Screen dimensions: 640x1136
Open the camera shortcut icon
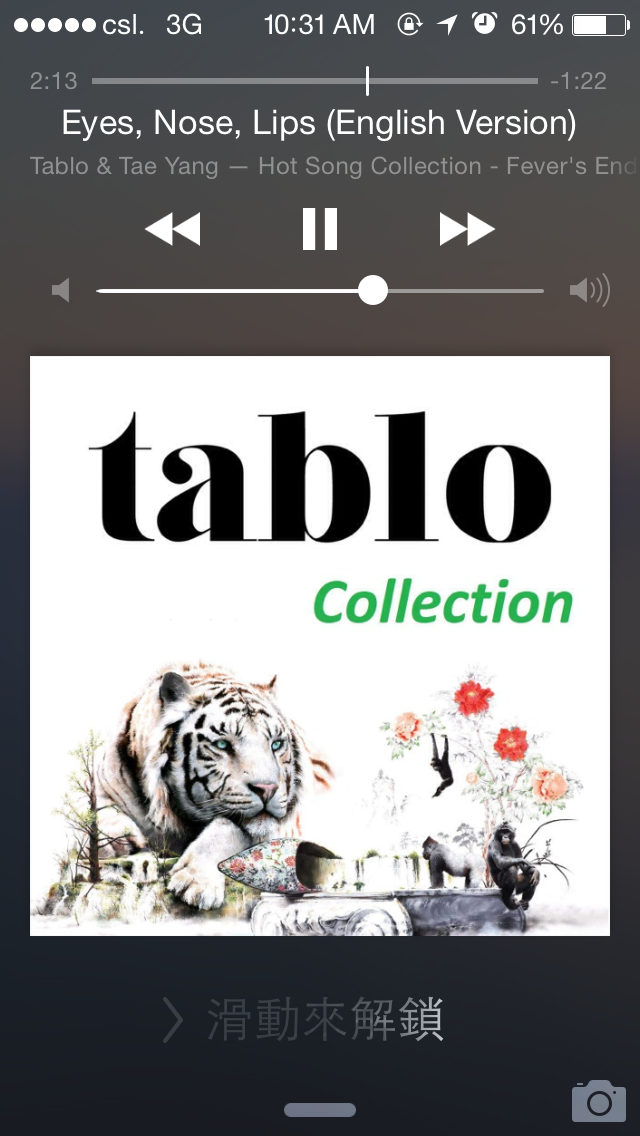tap(598, 1101)
